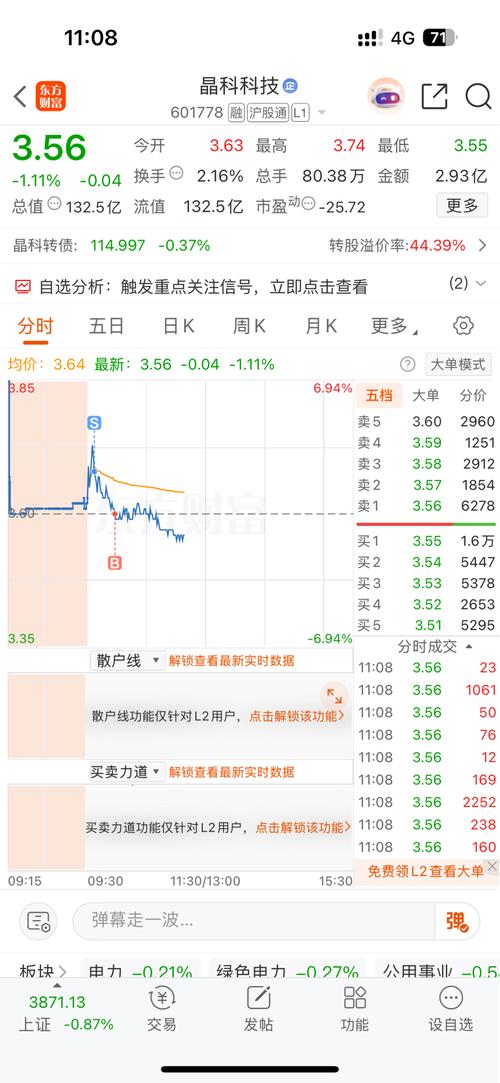This screenshot has height=1083, width=500.
Task: Enable 大单模式 button
Action: (x=458, y=364)
